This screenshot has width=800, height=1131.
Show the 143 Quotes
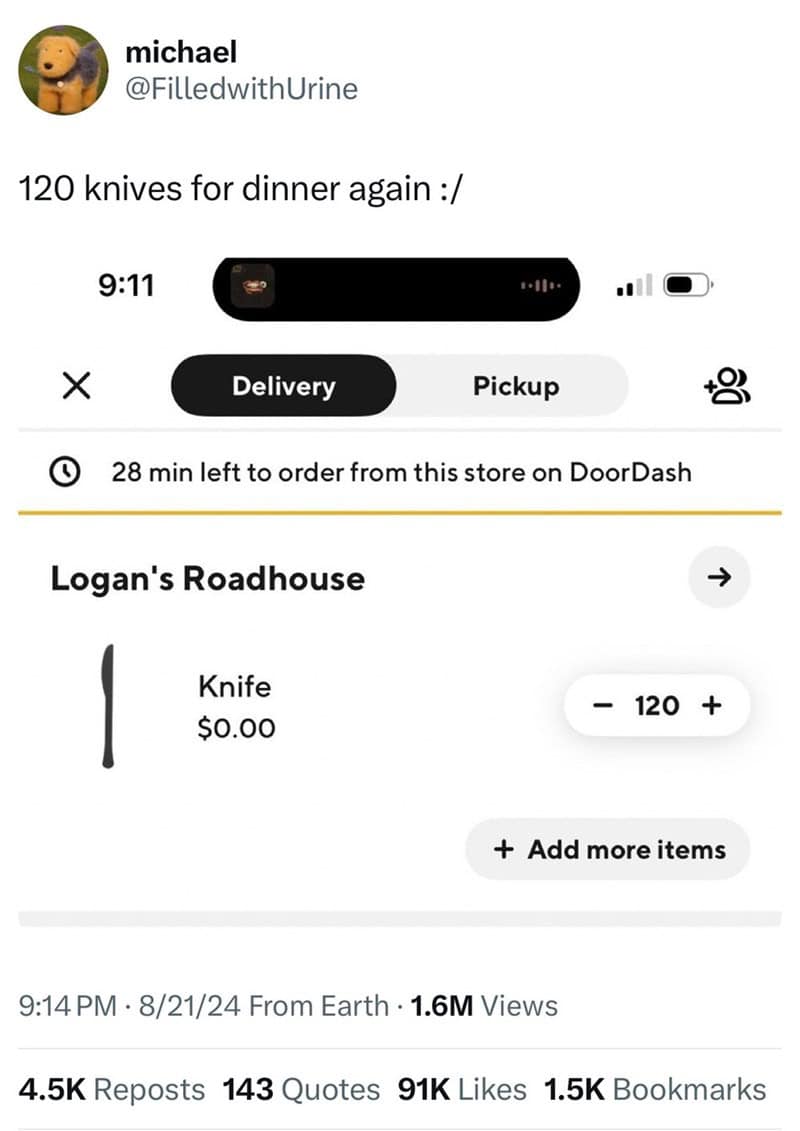click(x=300, y=1089)
